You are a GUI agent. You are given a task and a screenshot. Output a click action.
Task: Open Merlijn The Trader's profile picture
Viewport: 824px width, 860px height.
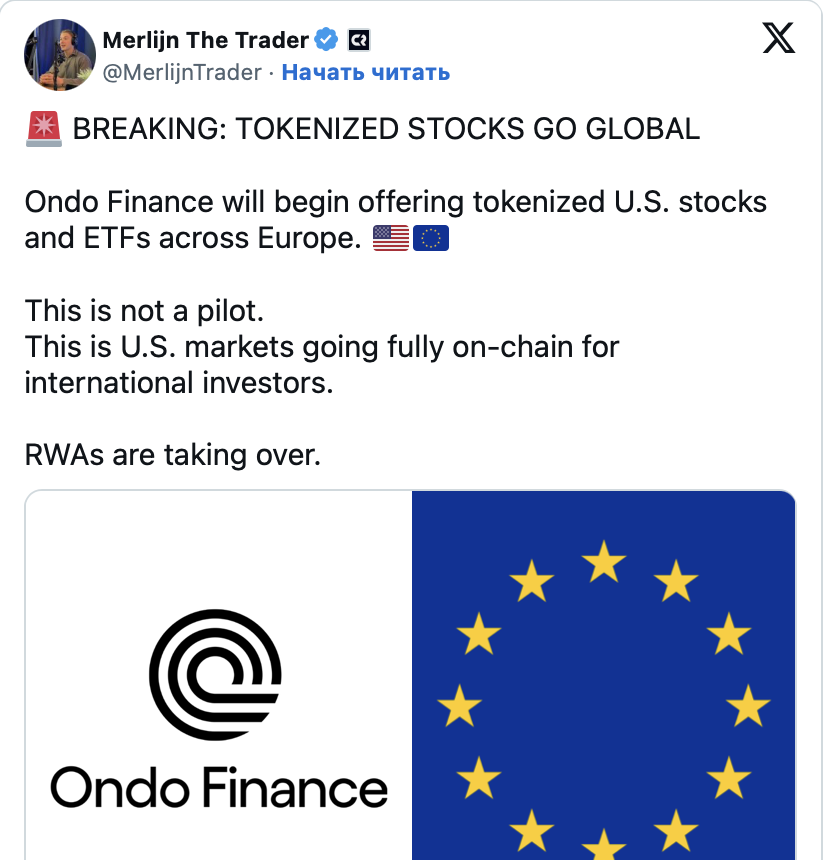[59, 56]
